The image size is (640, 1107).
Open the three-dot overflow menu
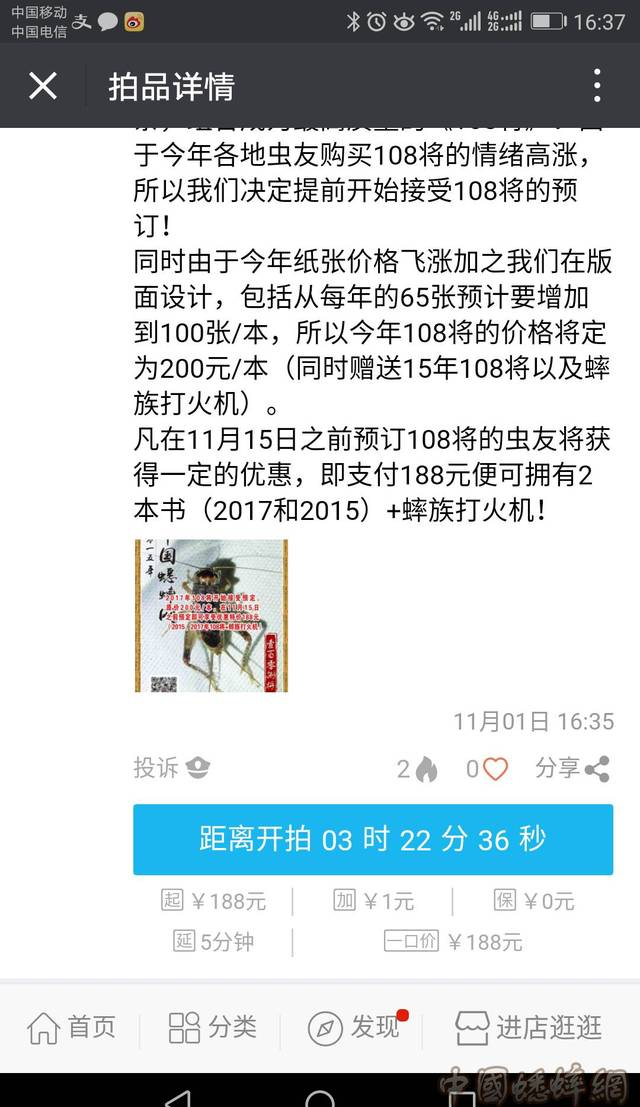(597, 86)
